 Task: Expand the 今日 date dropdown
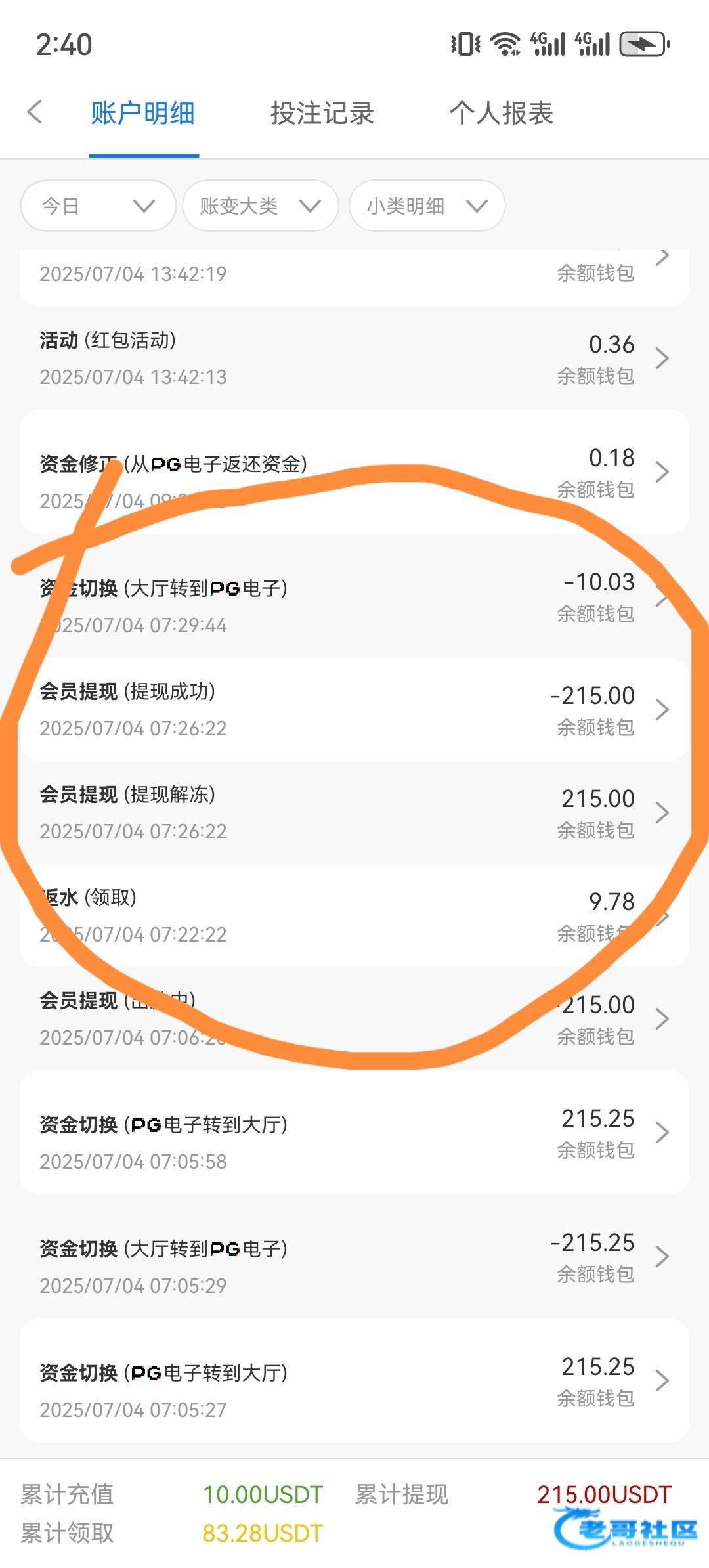point(98,206)
